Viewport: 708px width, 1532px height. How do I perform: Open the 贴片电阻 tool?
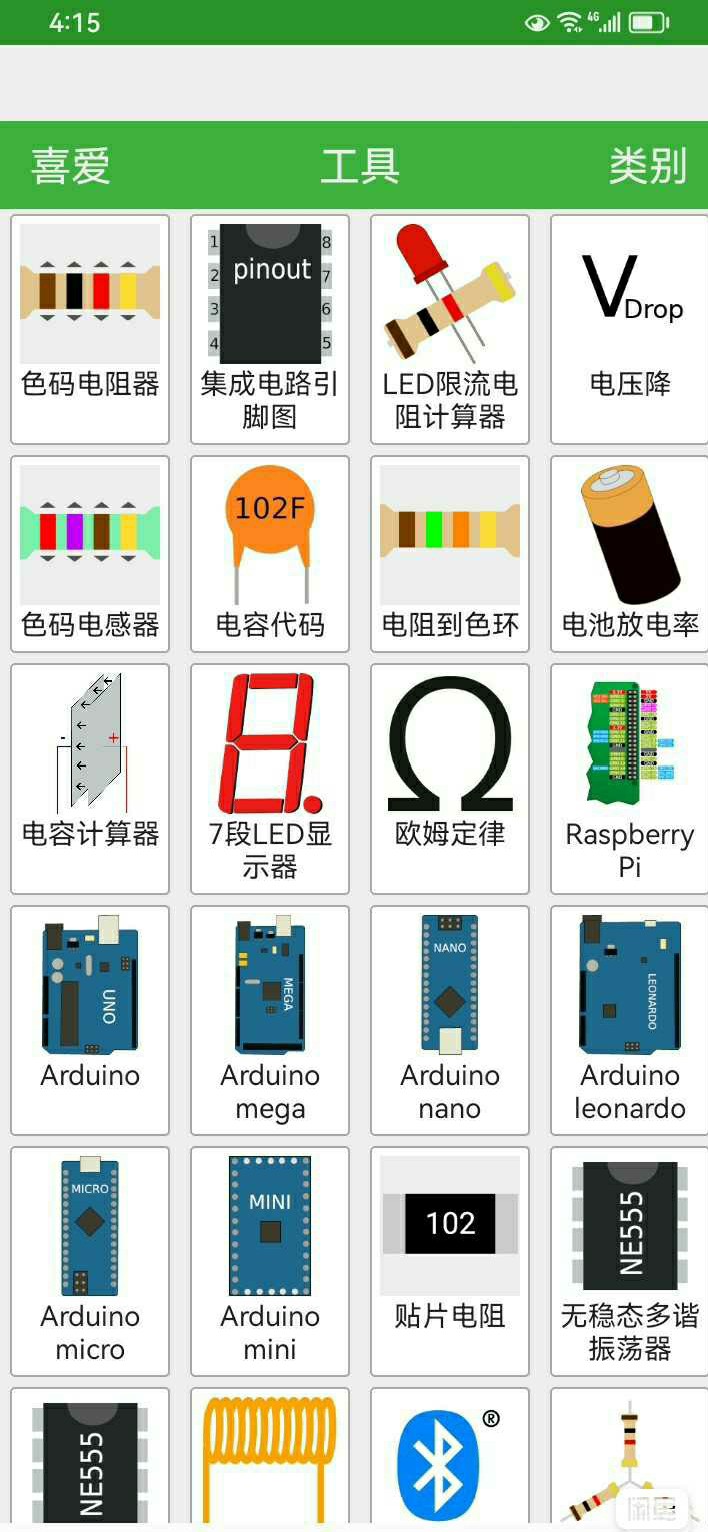[x=450, y=1260]
